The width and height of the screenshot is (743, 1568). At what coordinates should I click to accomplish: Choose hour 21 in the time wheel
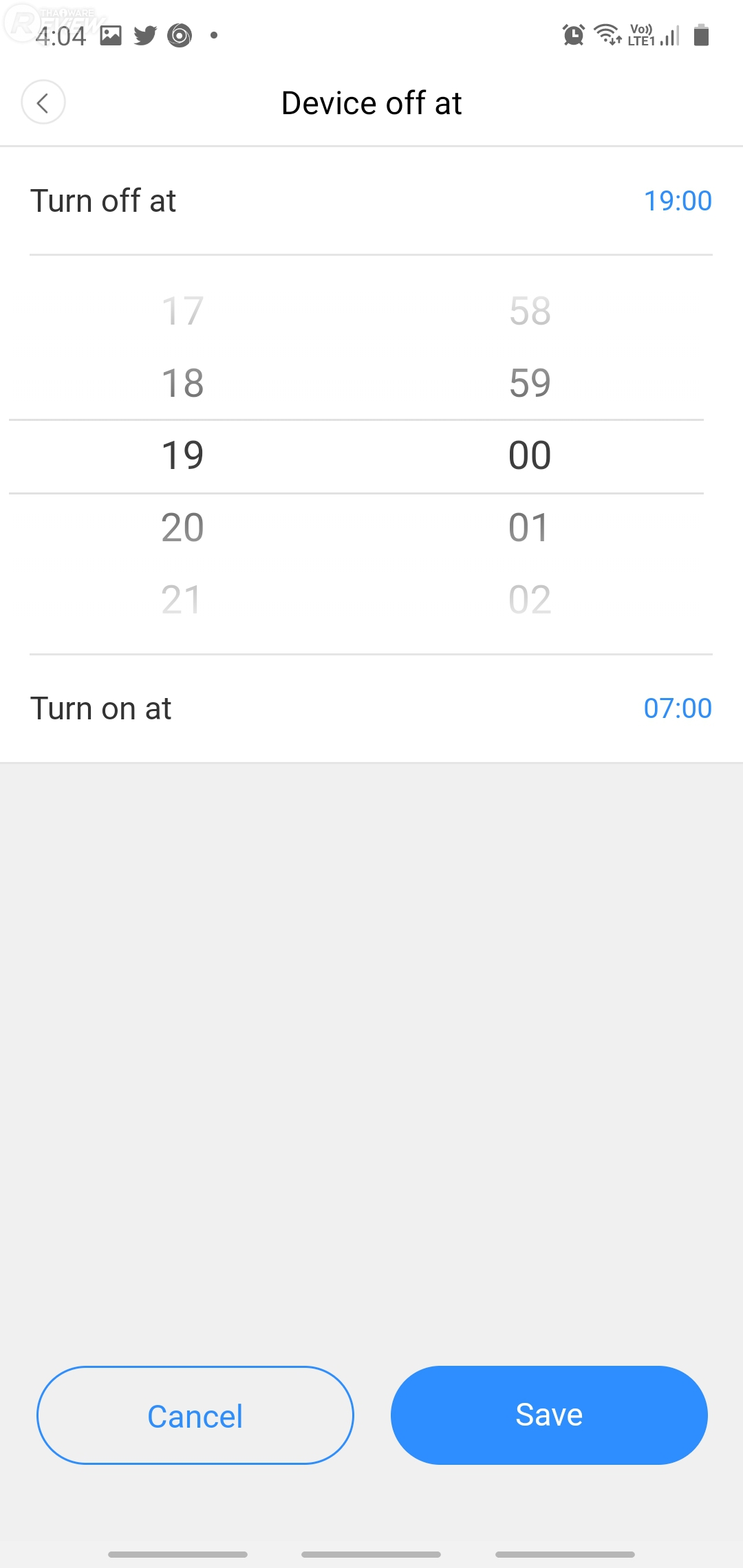pos(181,600)
